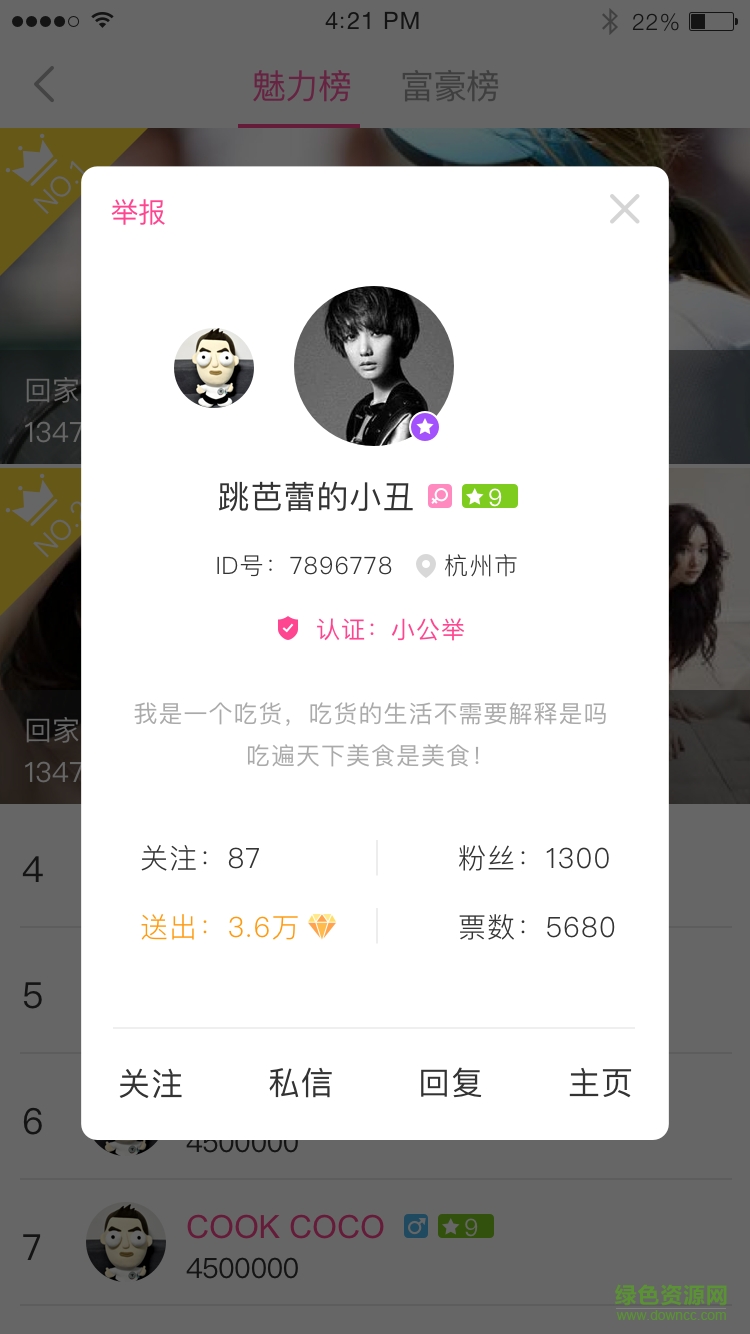The height and width of the screenshot is (1334, 750).
Task: Close the profile popup dialog
Action: 624,209
